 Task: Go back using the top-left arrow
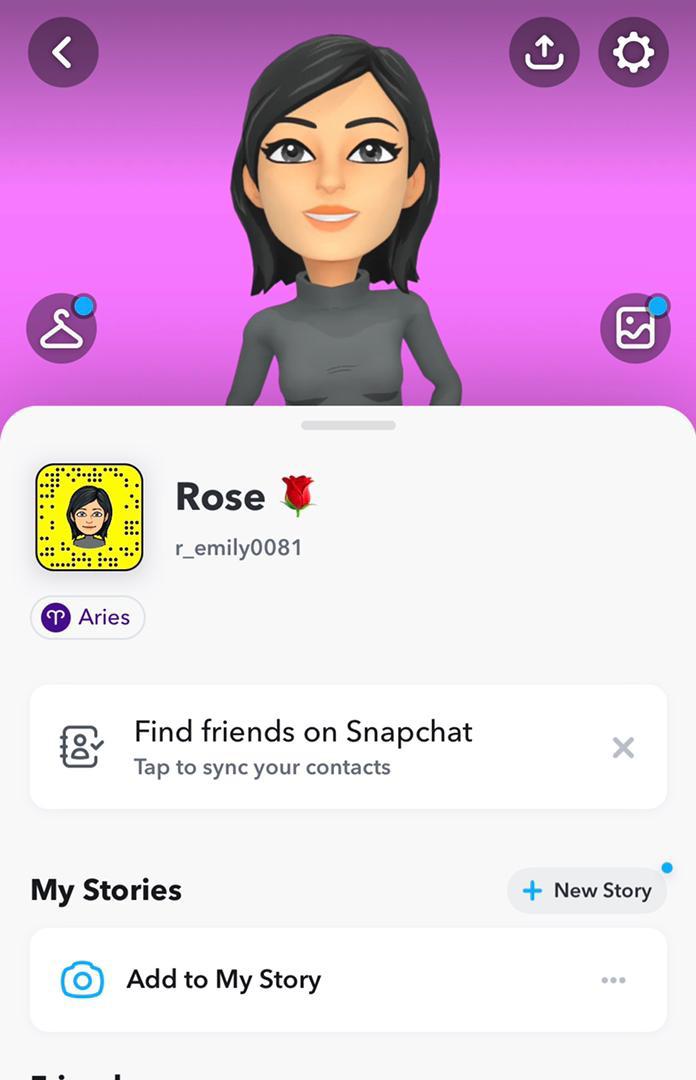pyautogui.click(x=63, y=52)
